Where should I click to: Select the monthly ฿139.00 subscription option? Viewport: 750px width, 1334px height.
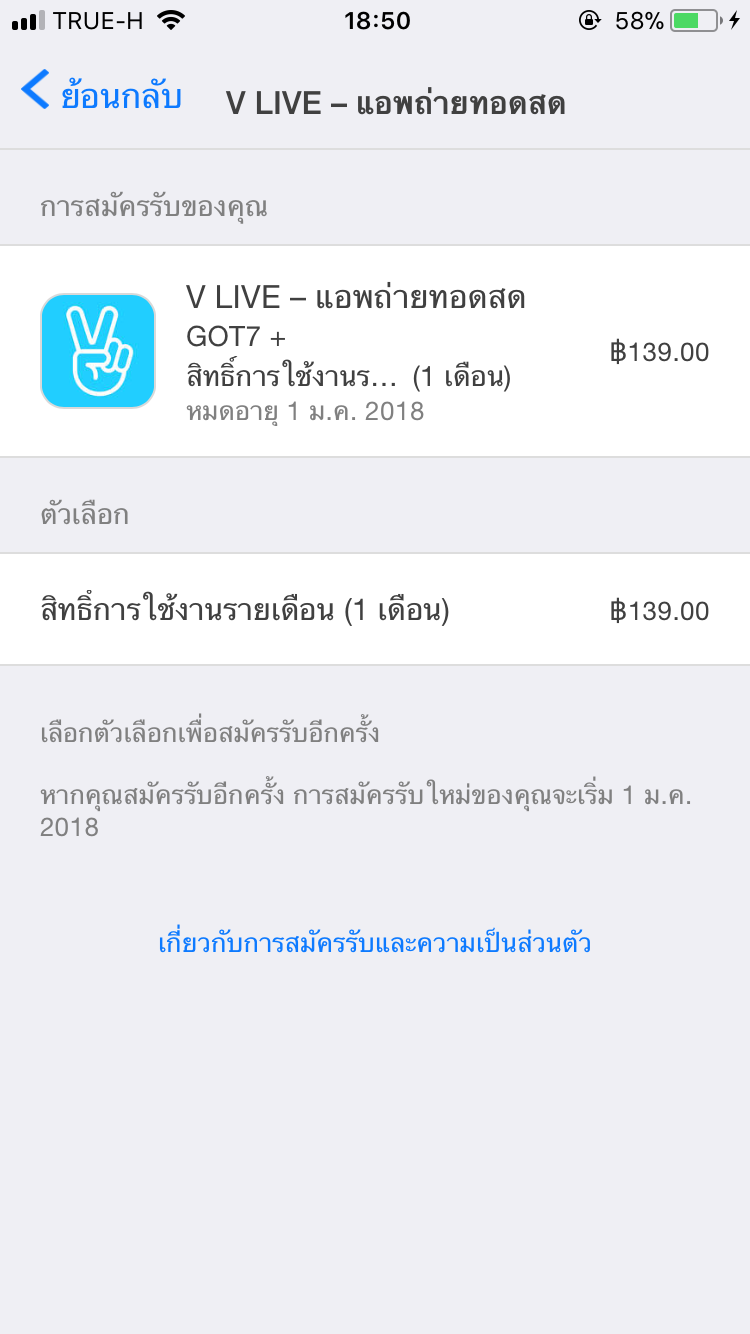(374, 610)
